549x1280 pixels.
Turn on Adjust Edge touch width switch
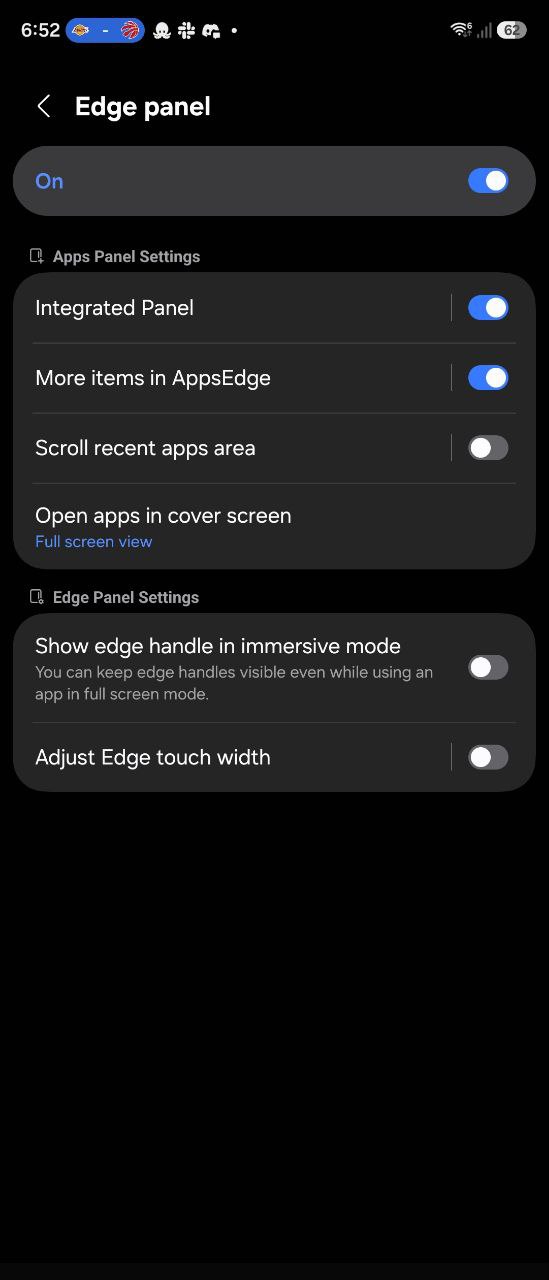click(488, 757)
